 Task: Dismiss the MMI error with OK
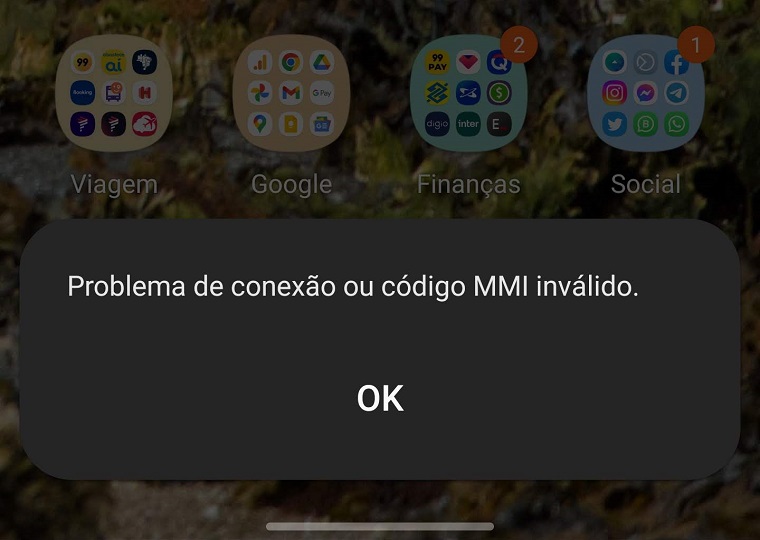click(380, 399)
